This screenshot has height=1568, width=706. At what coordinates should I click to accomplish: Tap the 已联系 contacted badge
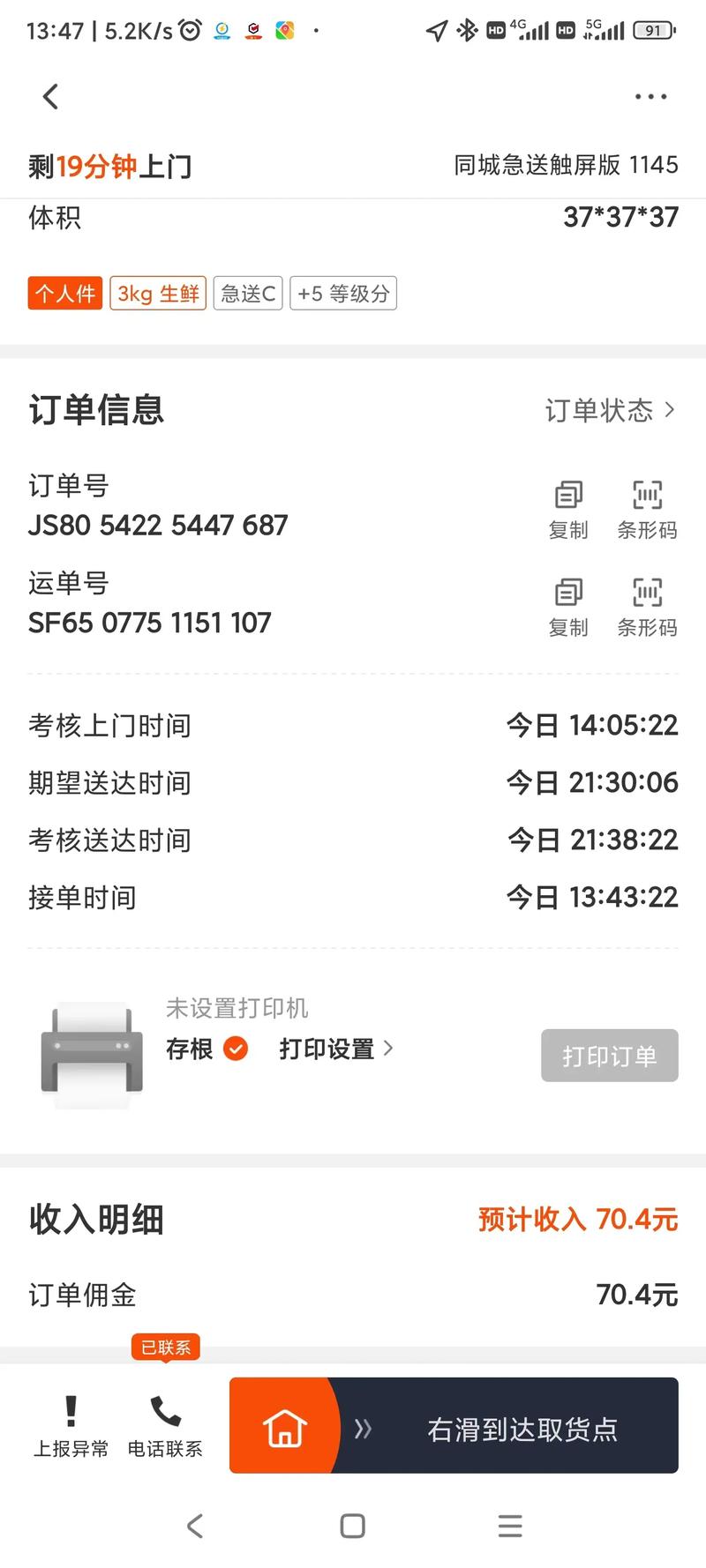click(x=166, y=1347)
